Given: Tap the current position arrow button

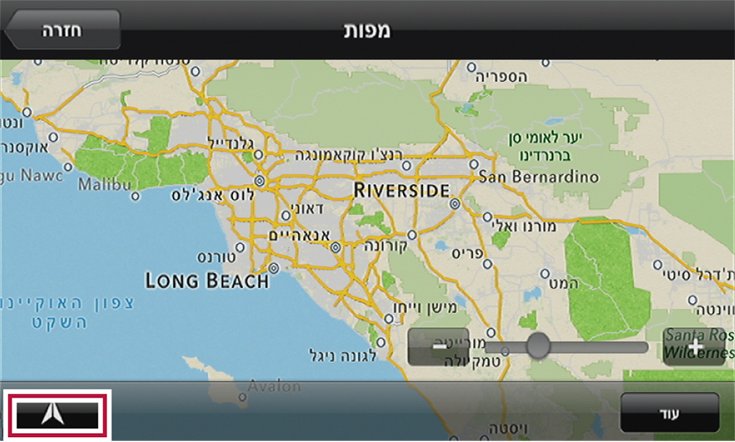Looking at the screenshot, I should pos(56,411).
